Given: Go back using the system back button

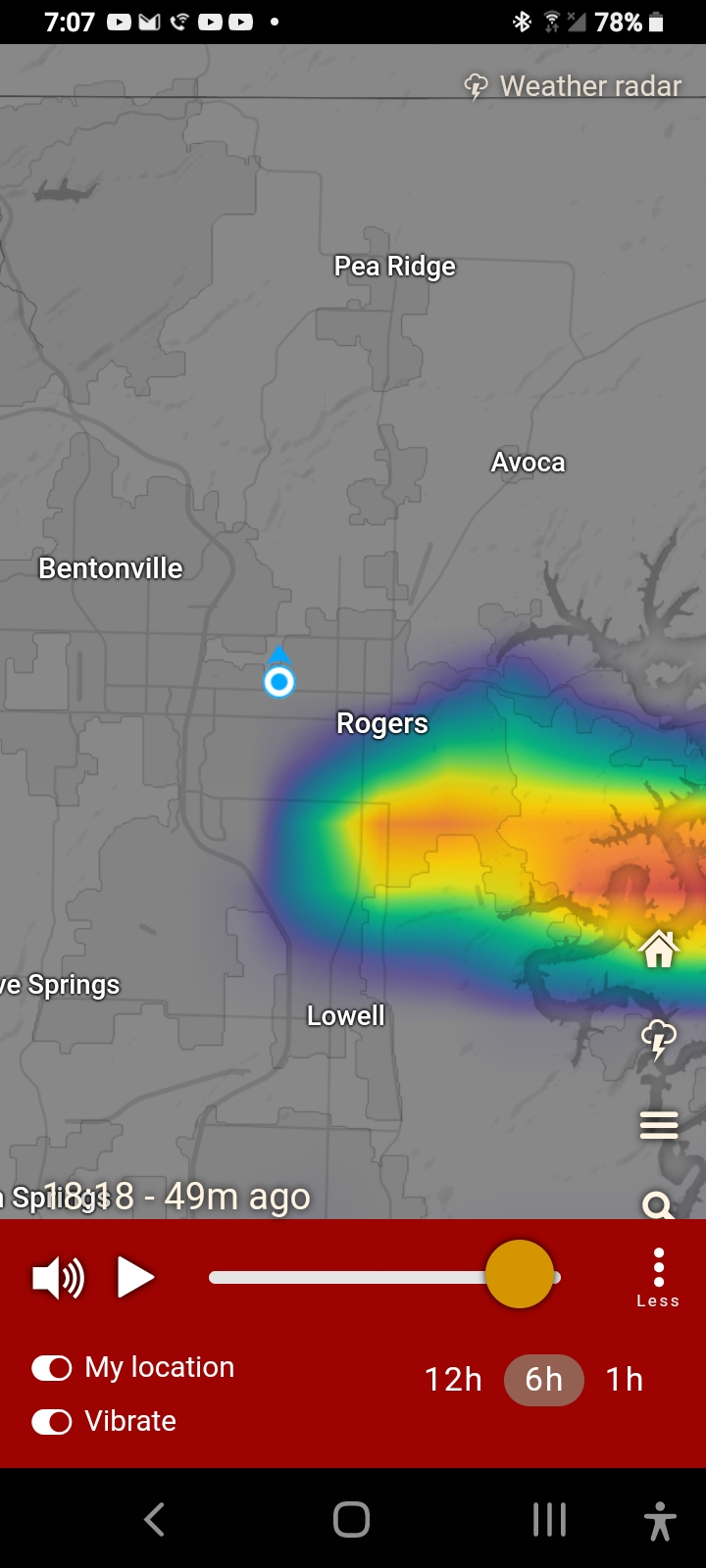Looking at the screenshot, I should 154,1520.
